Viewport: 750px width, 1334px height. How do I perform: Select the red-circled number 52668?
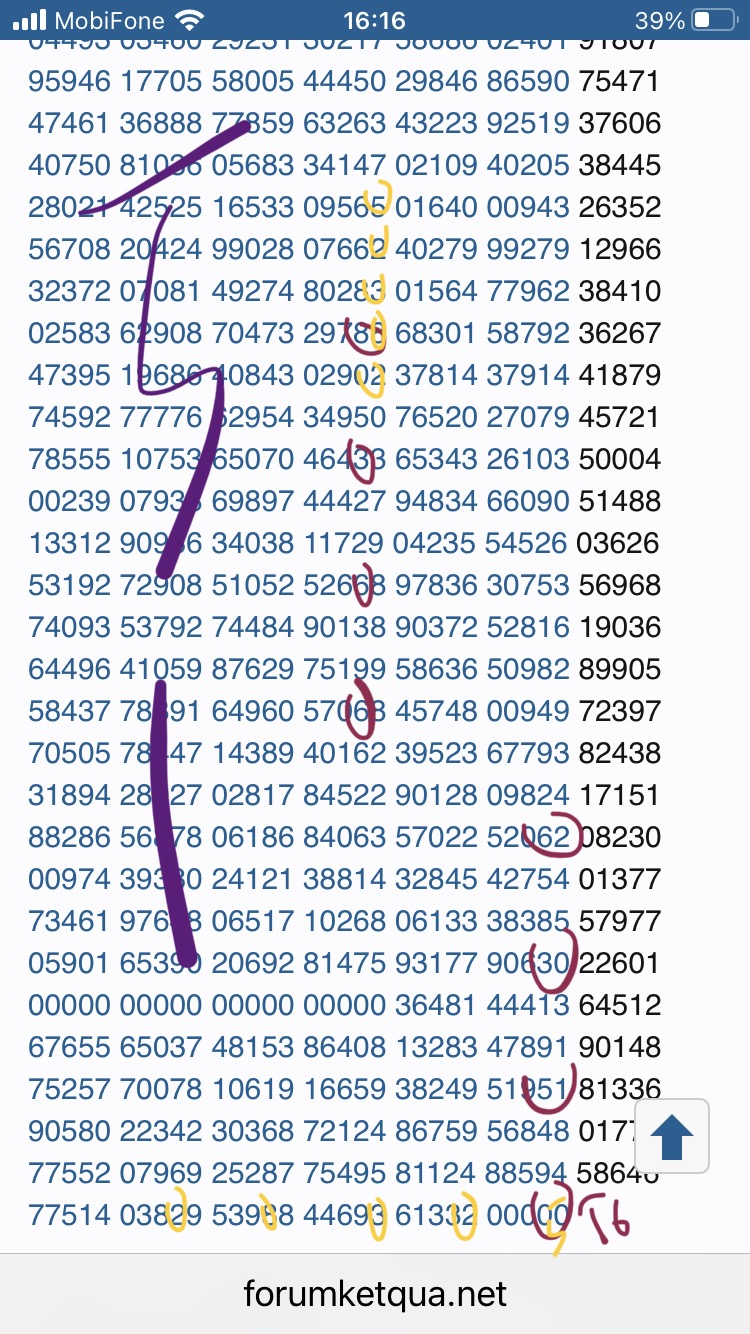[x=343, y=585]
